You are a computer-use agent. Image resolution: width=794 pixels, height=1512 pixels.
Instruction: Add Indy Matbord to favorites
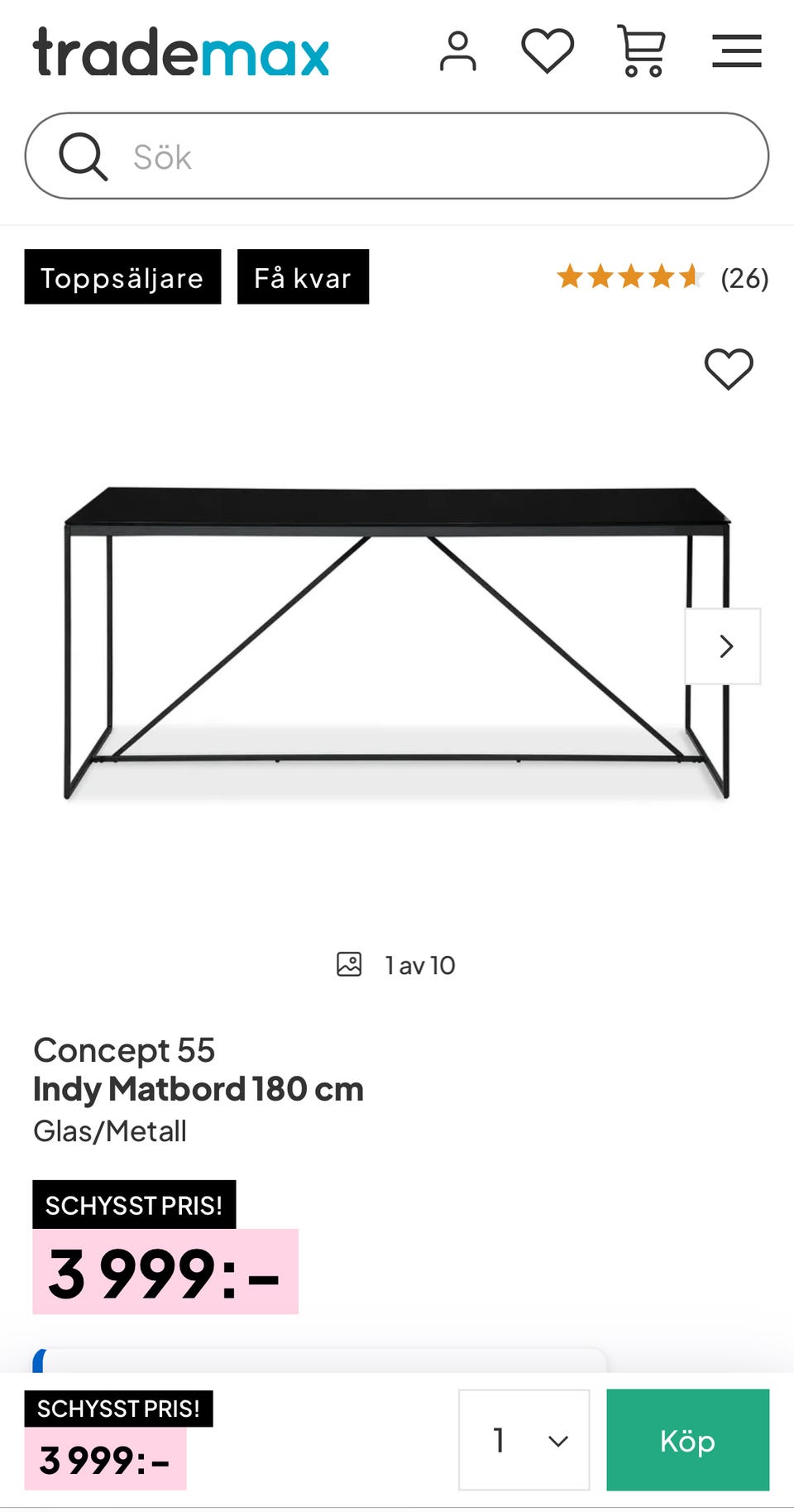point(729,368)
